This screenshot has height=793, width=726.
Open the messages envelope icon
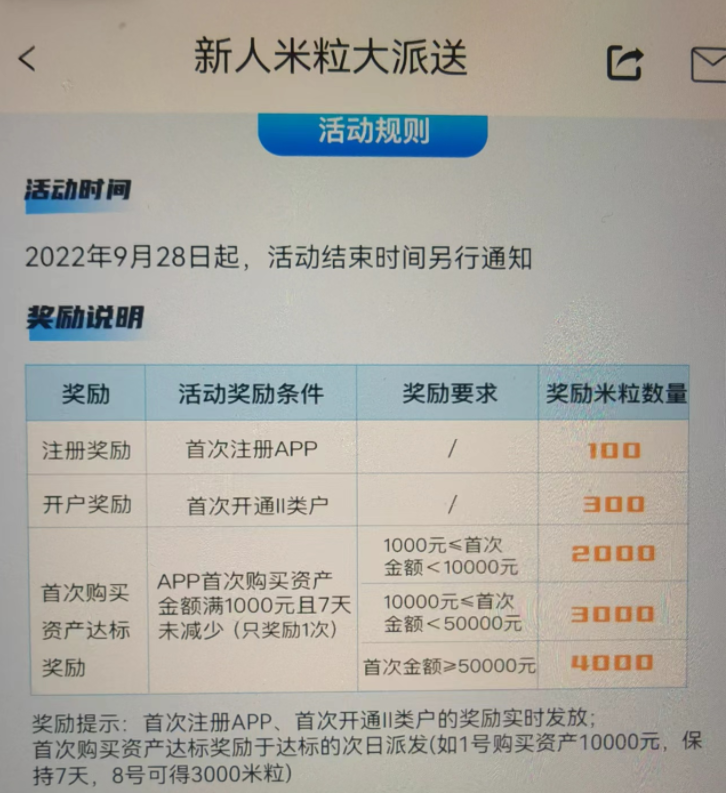coord(708,63)
